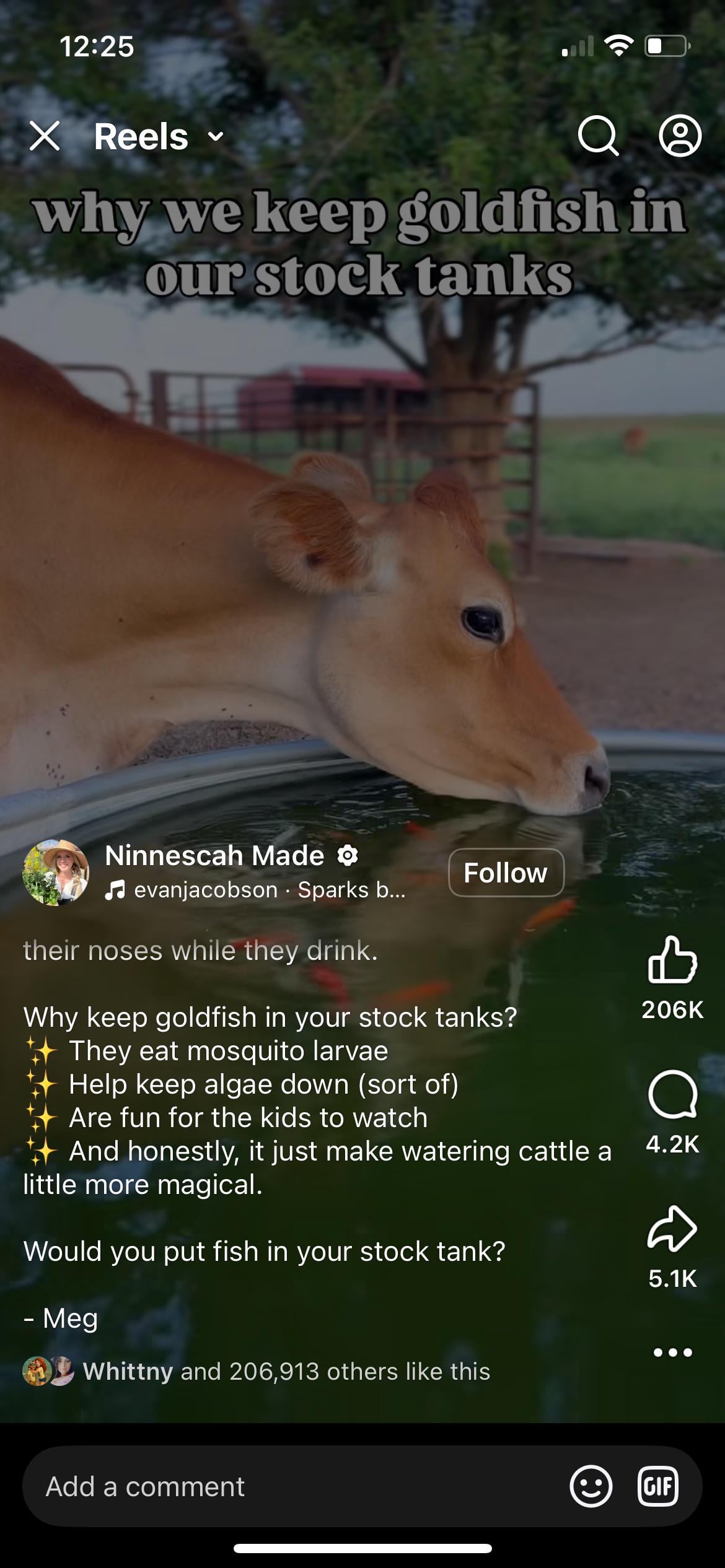
Task: Open the Ninnescah Made page name
Action: (x=214, y=855)
